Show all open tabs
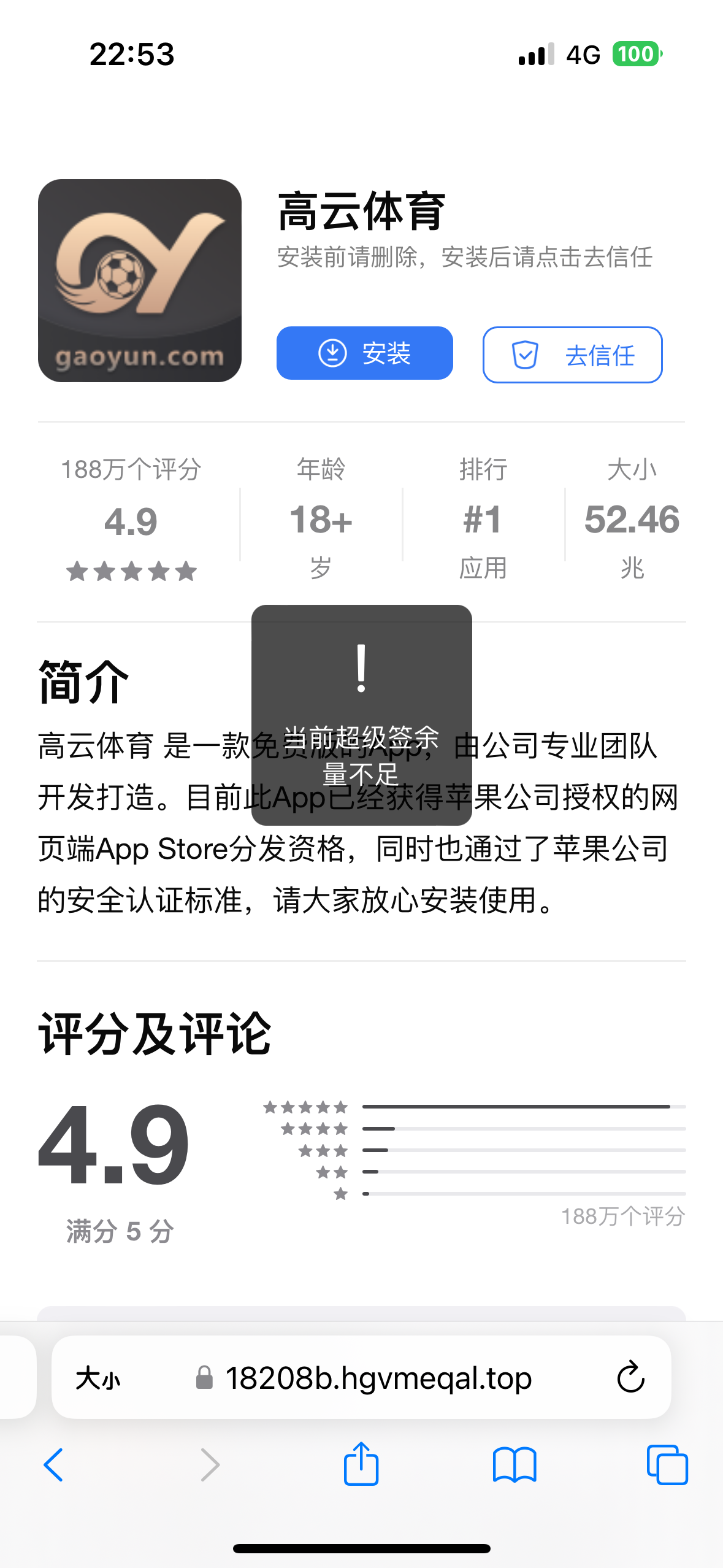This screenshot has width=723, height=1568. [667, 1465]
